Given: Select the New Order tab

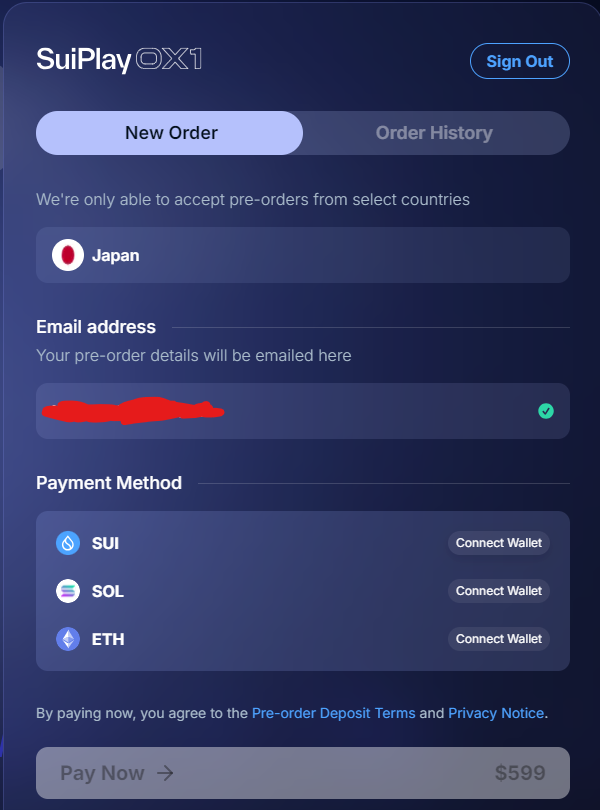Looking at the screenshot, I should [170, 133].
